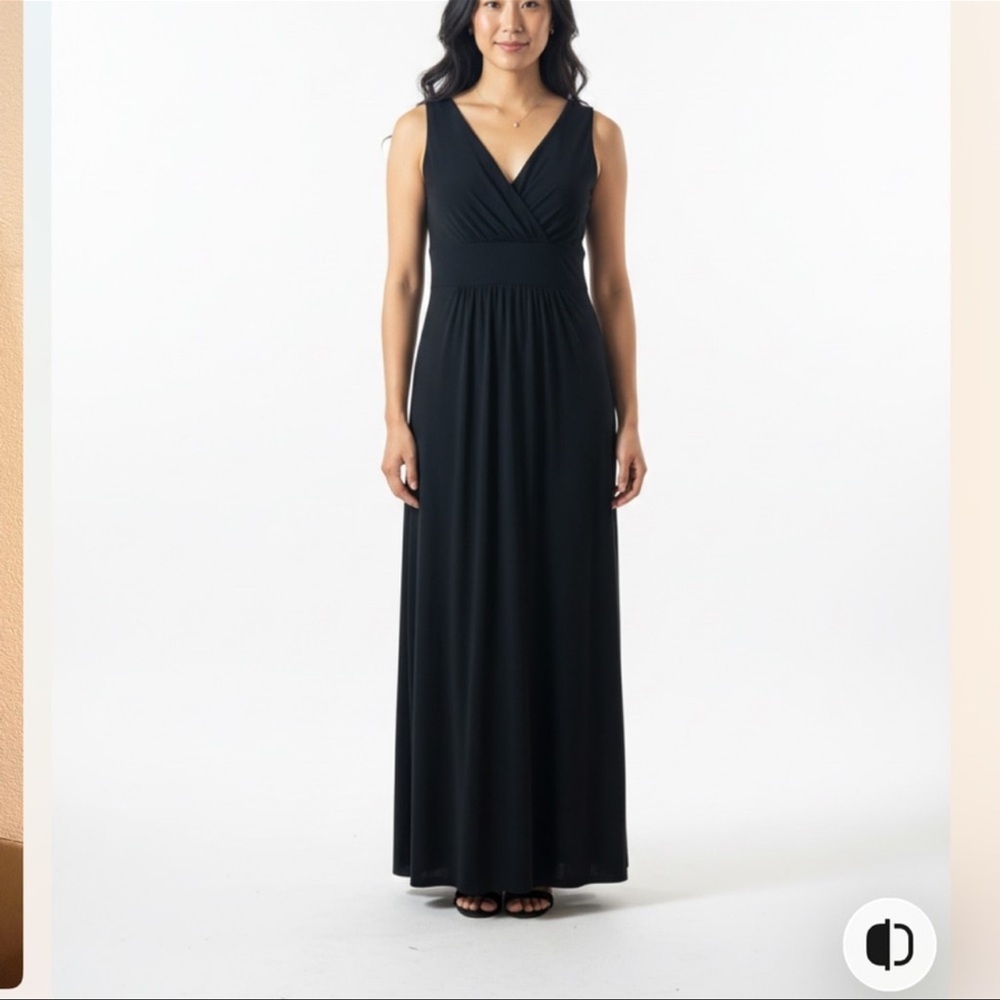Show the previous photo peeking at left edge
This screenshot has width=1000, height=1000.
(x=11, y=497)
